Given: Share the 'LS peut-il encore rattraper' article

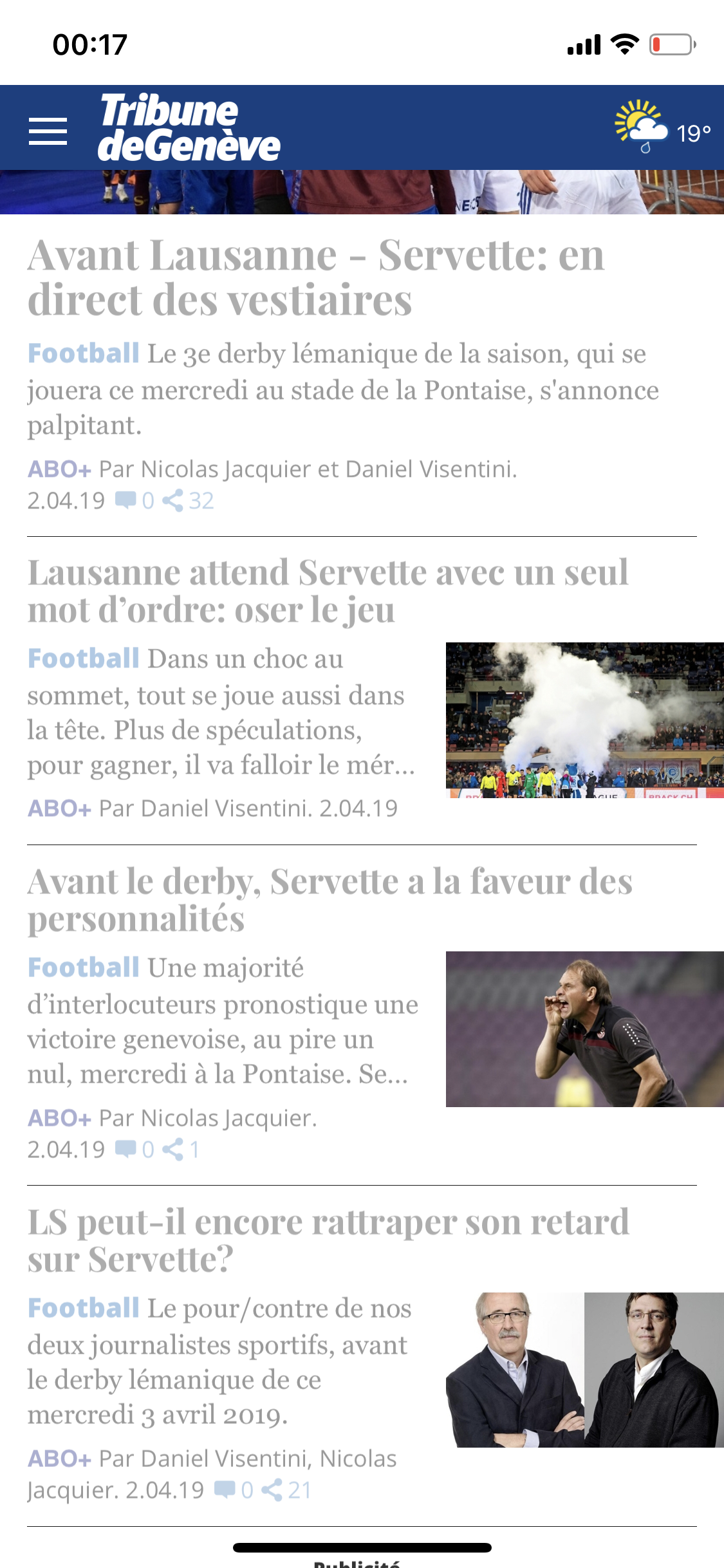Looking at the screenshot, I should pyautogui.click(x=286, y=1490).
